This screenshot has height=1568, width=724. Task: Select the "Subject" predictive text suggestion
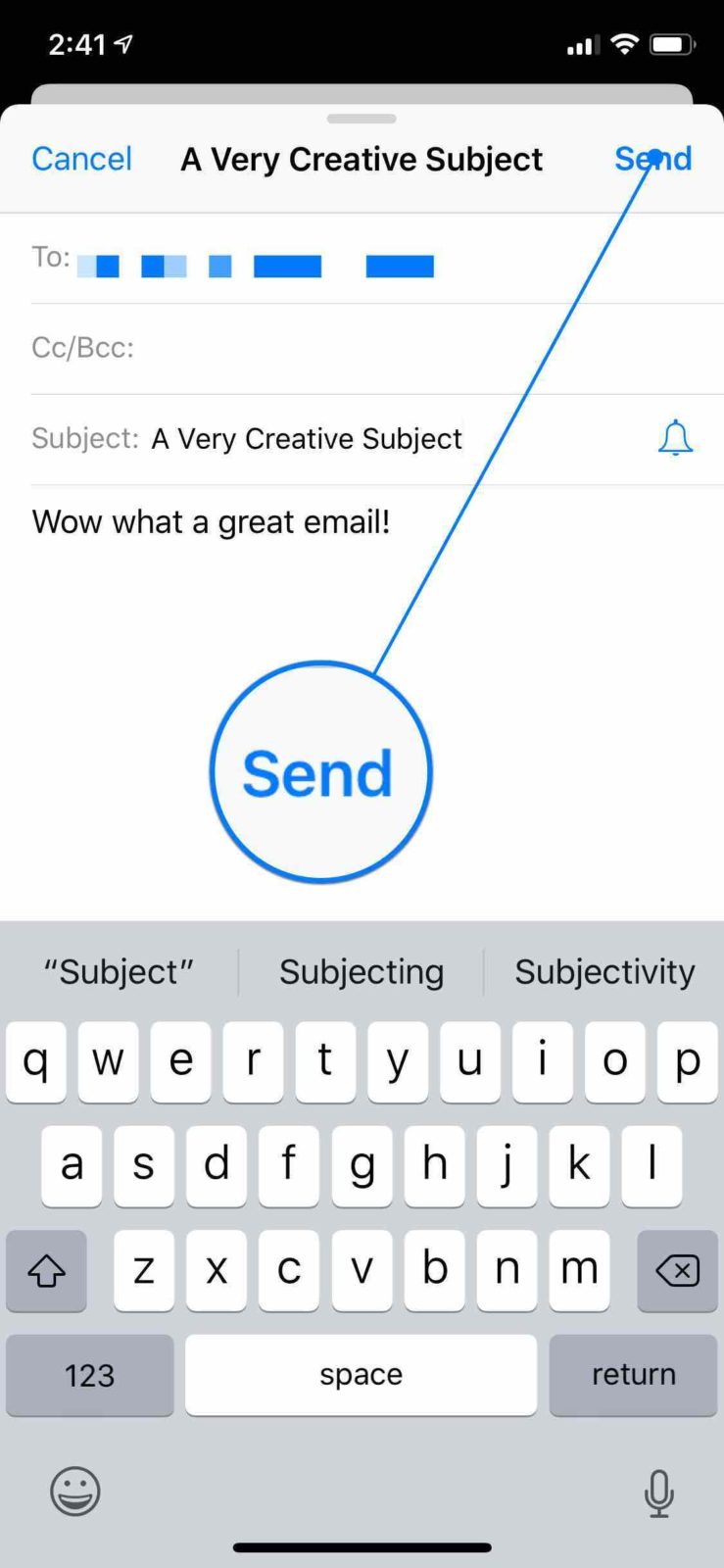[119, 971]
